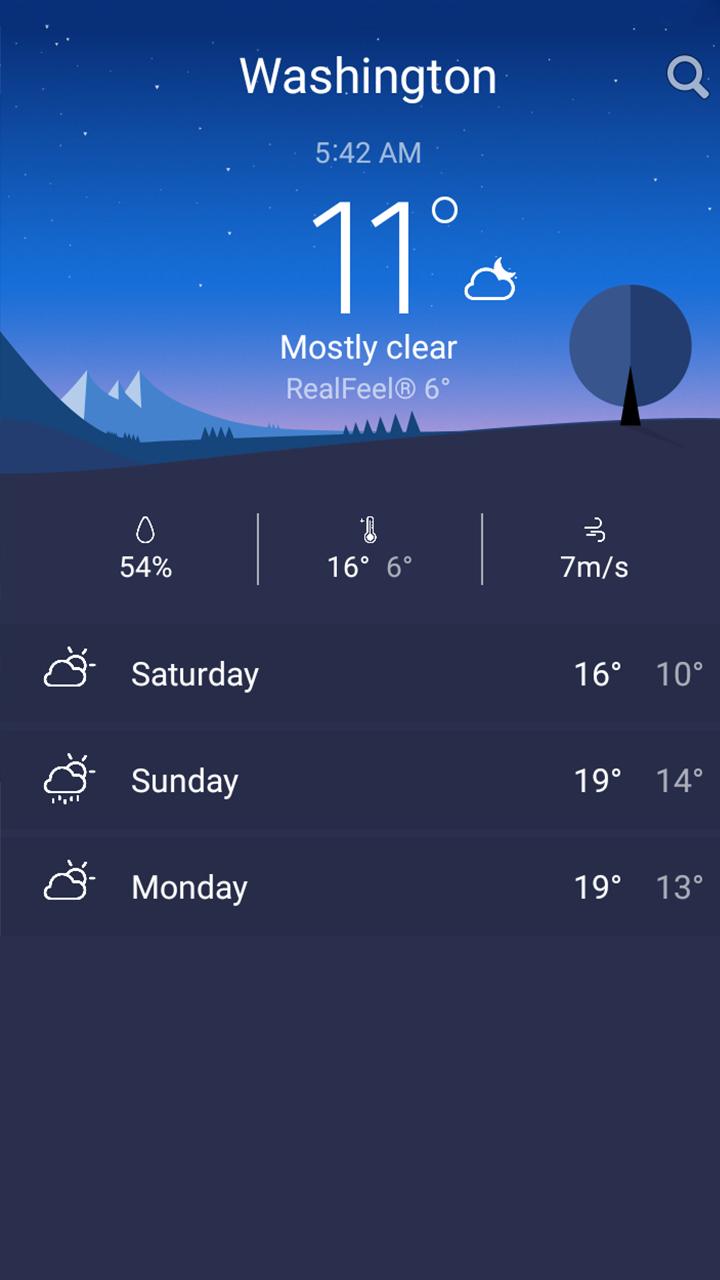Click the thermometer icon for high/low temps
Screen dimensions: 720x1280
tap(367, 530)
